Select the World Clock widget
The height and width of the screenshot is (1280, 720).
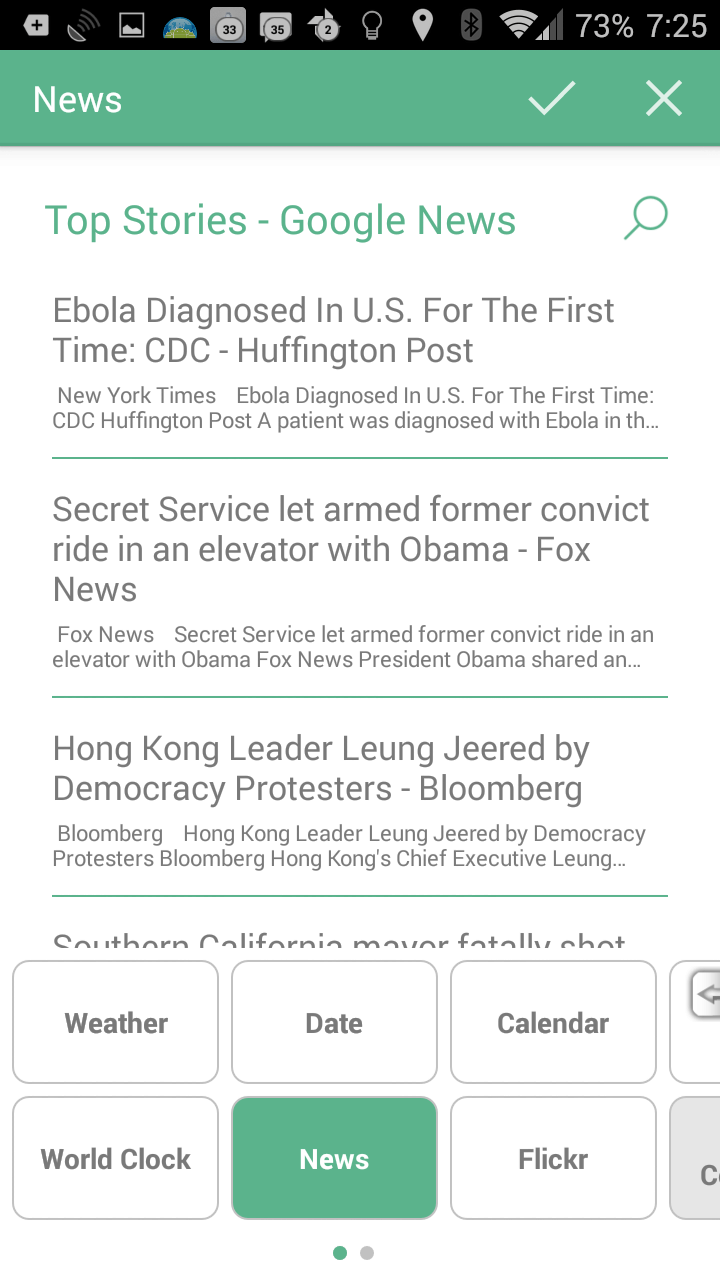[116, 1158]
